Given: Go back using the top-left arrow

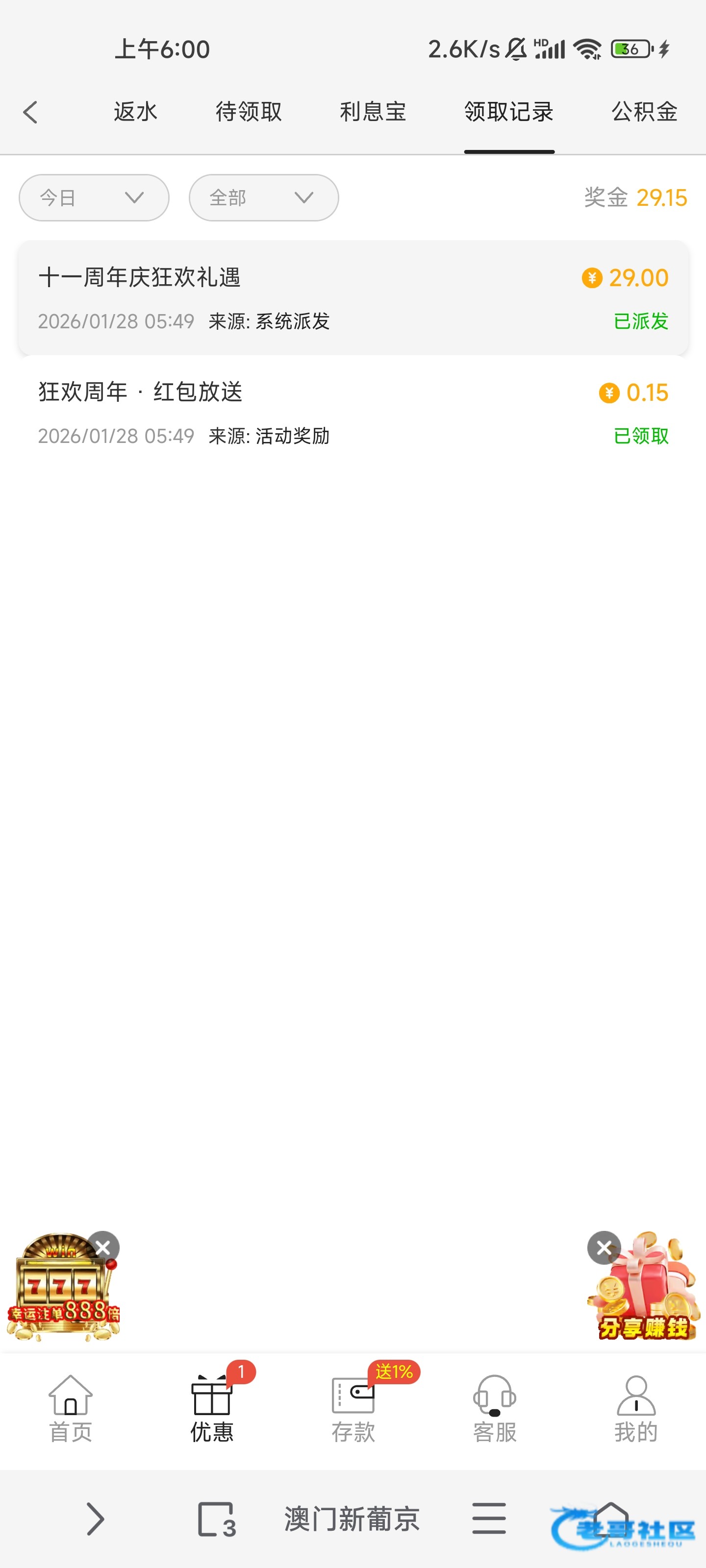Looking at the screenshot, I should (x=30, y=113).
